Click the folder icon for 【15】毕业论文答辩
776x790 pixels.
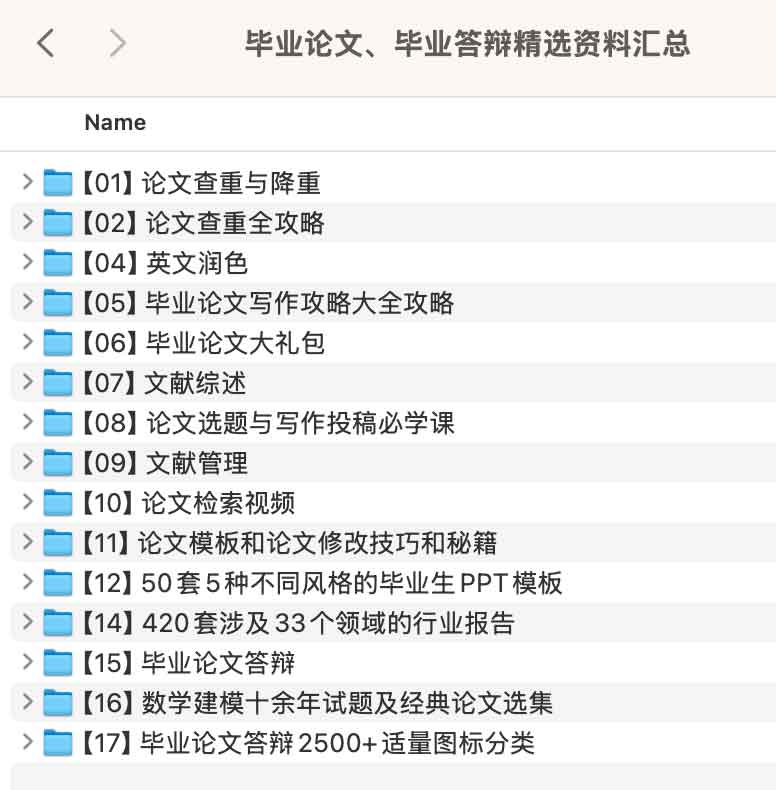tap(58, 663)
